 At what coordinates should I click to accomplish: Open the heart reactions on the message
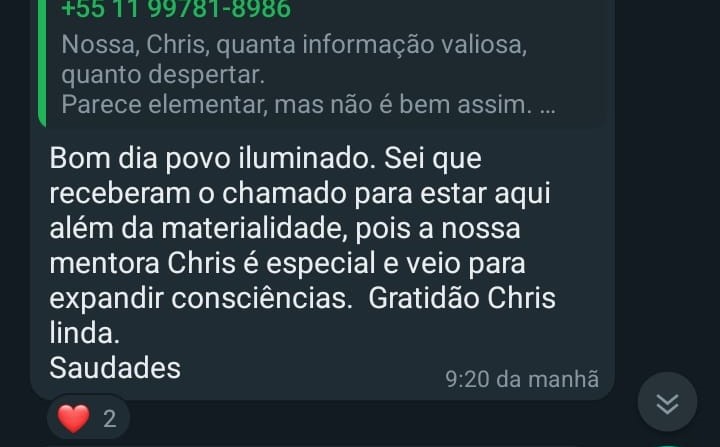pyautogui.click(x=88, y=419)
